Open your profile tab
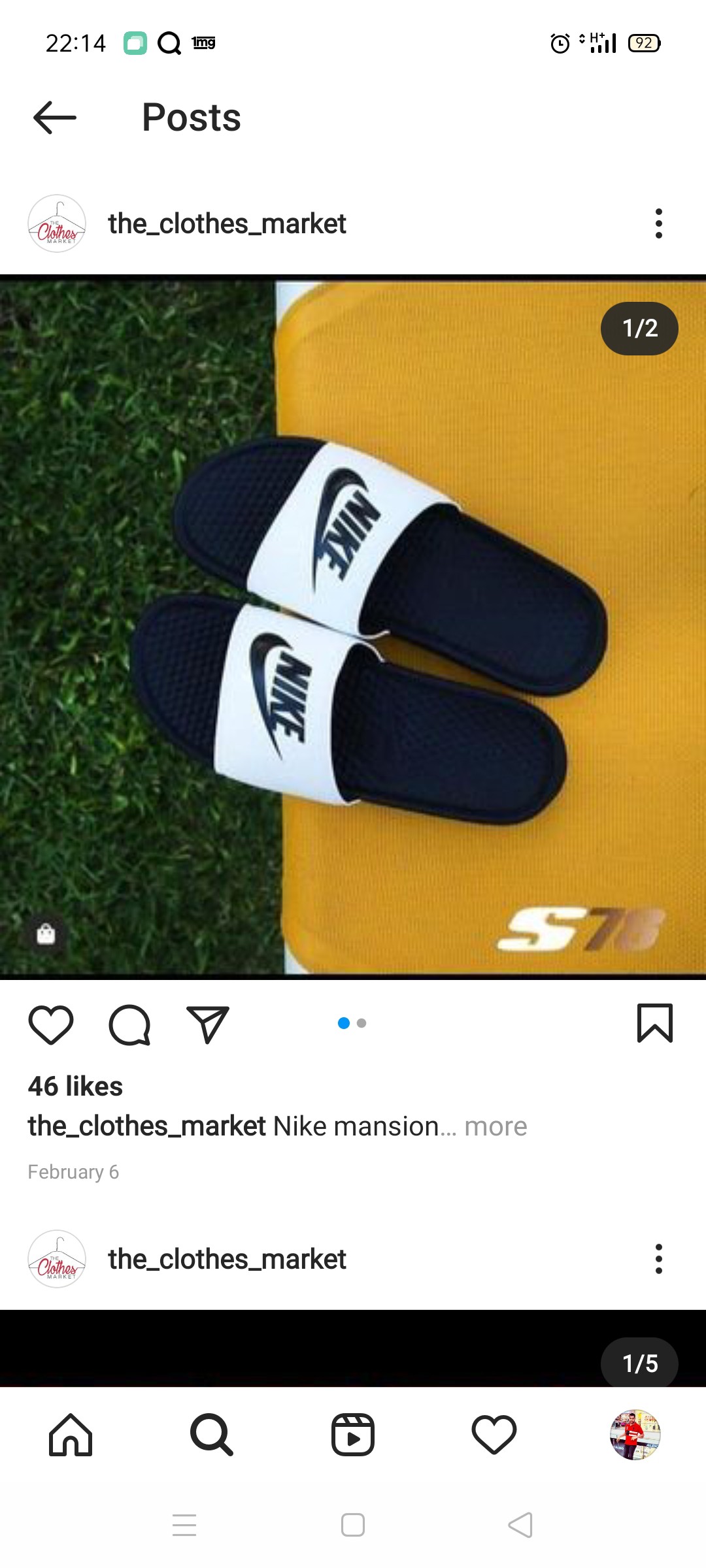This screenshot has height=1568, width=706. (x=635, y=1435)
